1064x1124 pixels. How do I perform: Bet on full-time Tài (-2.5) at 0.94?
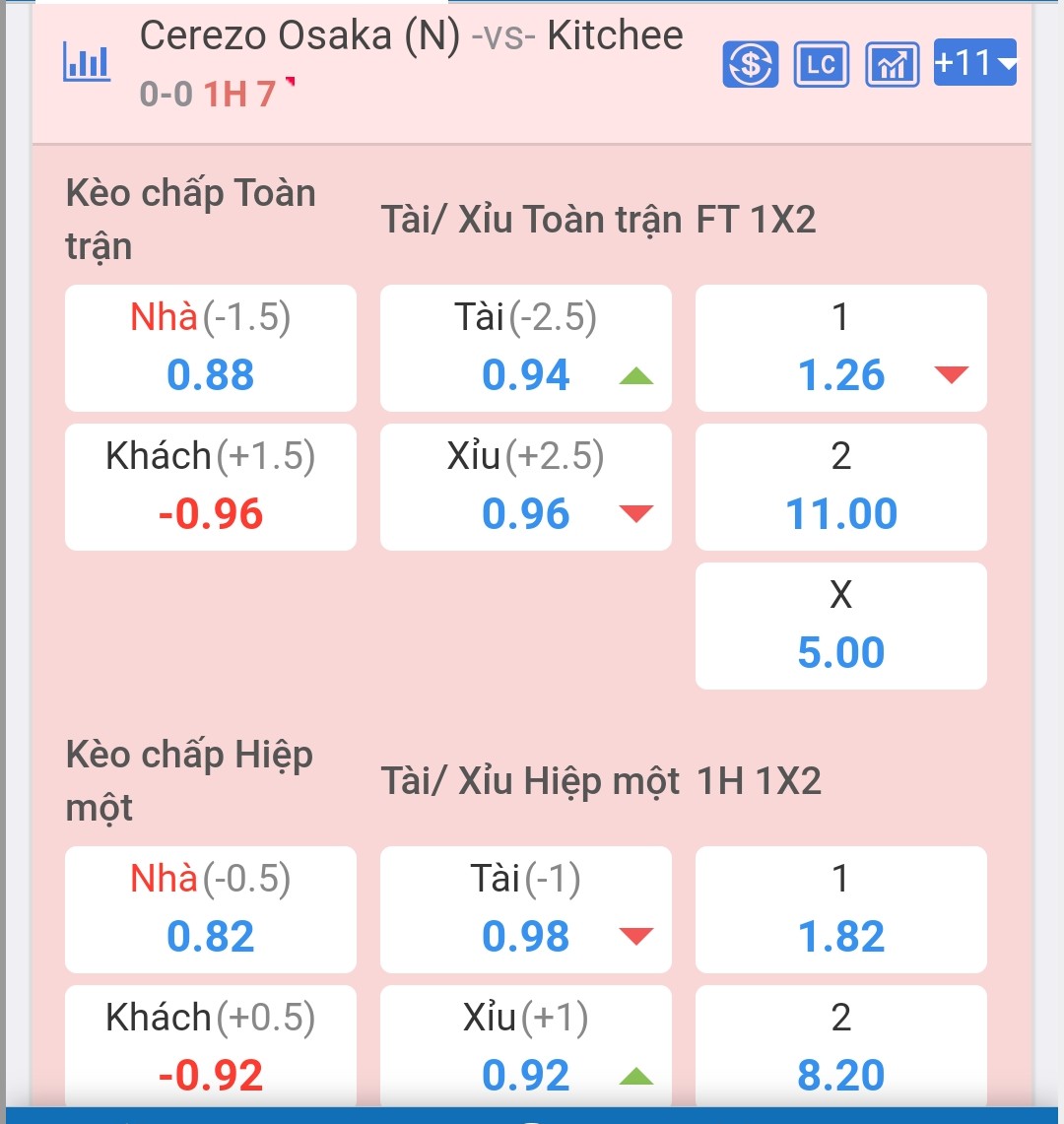[x=526, y=348]
